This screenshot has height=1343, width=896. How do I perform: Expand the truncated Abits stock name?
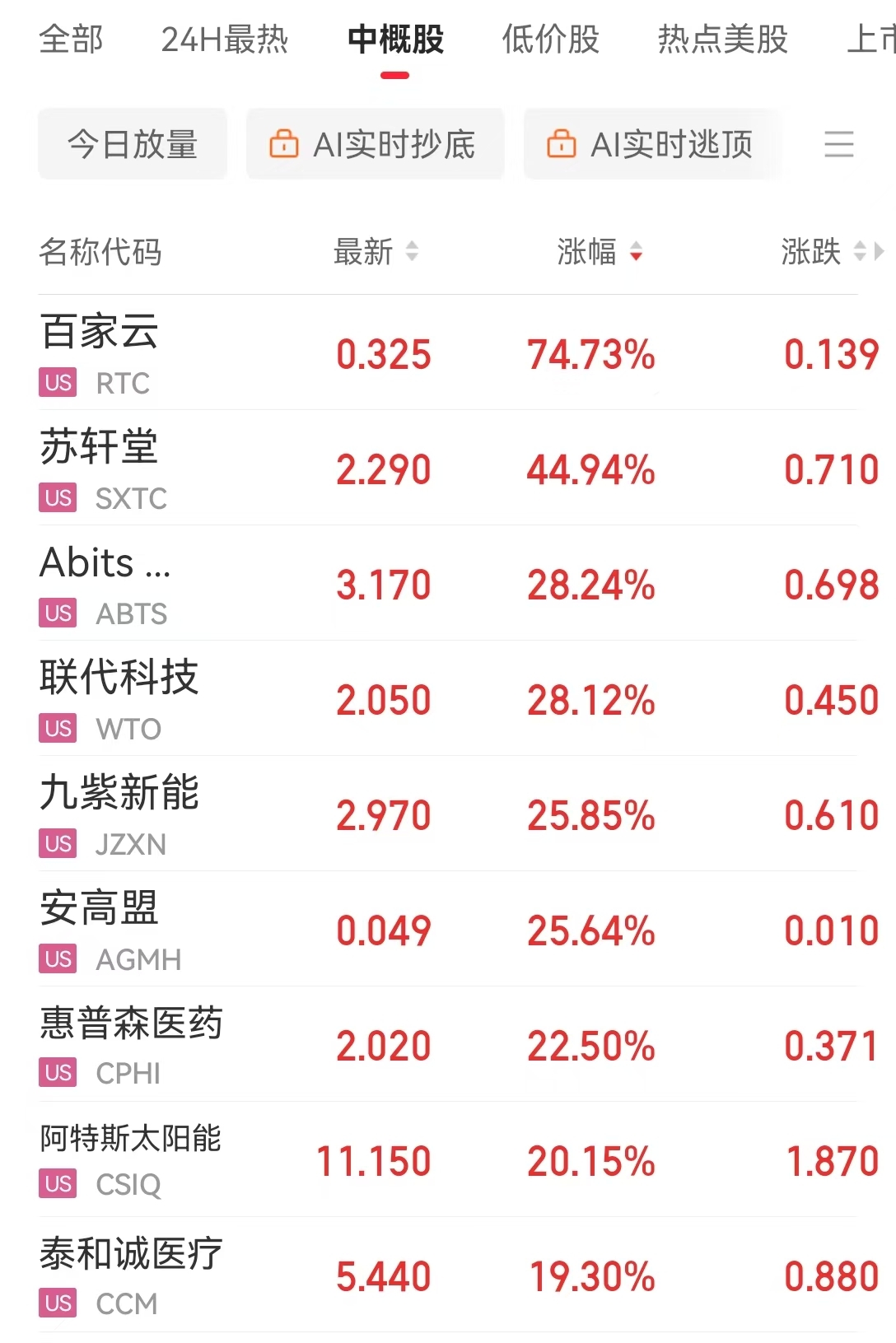tap(107, 563)
